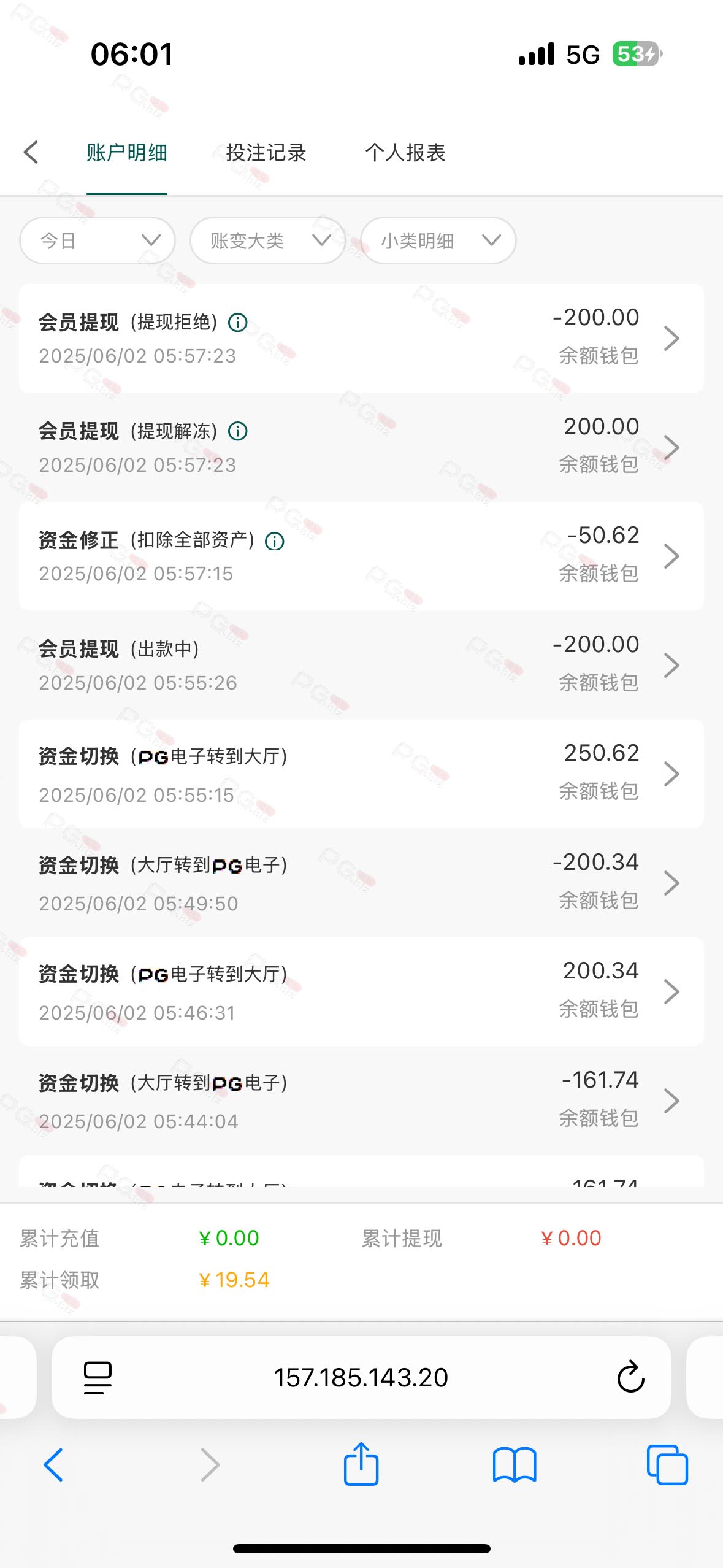The width and height of the screenshot is (723, 1568).
Task: Switch to the 个人报表 tab
Action: tap(405, 153)
